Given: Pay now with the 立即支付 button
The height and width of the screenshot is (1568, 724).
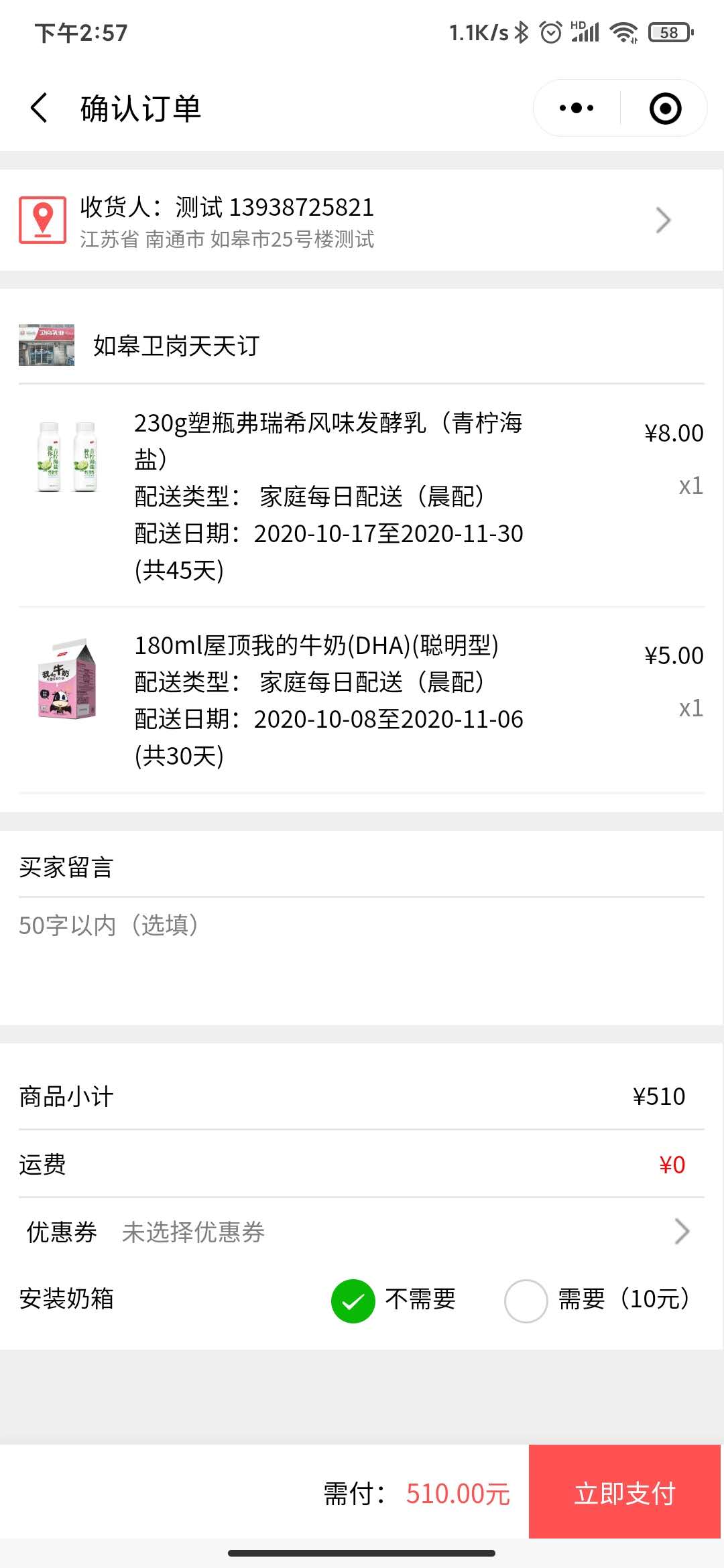Looking at the screenshot, I should (625, 1492).
